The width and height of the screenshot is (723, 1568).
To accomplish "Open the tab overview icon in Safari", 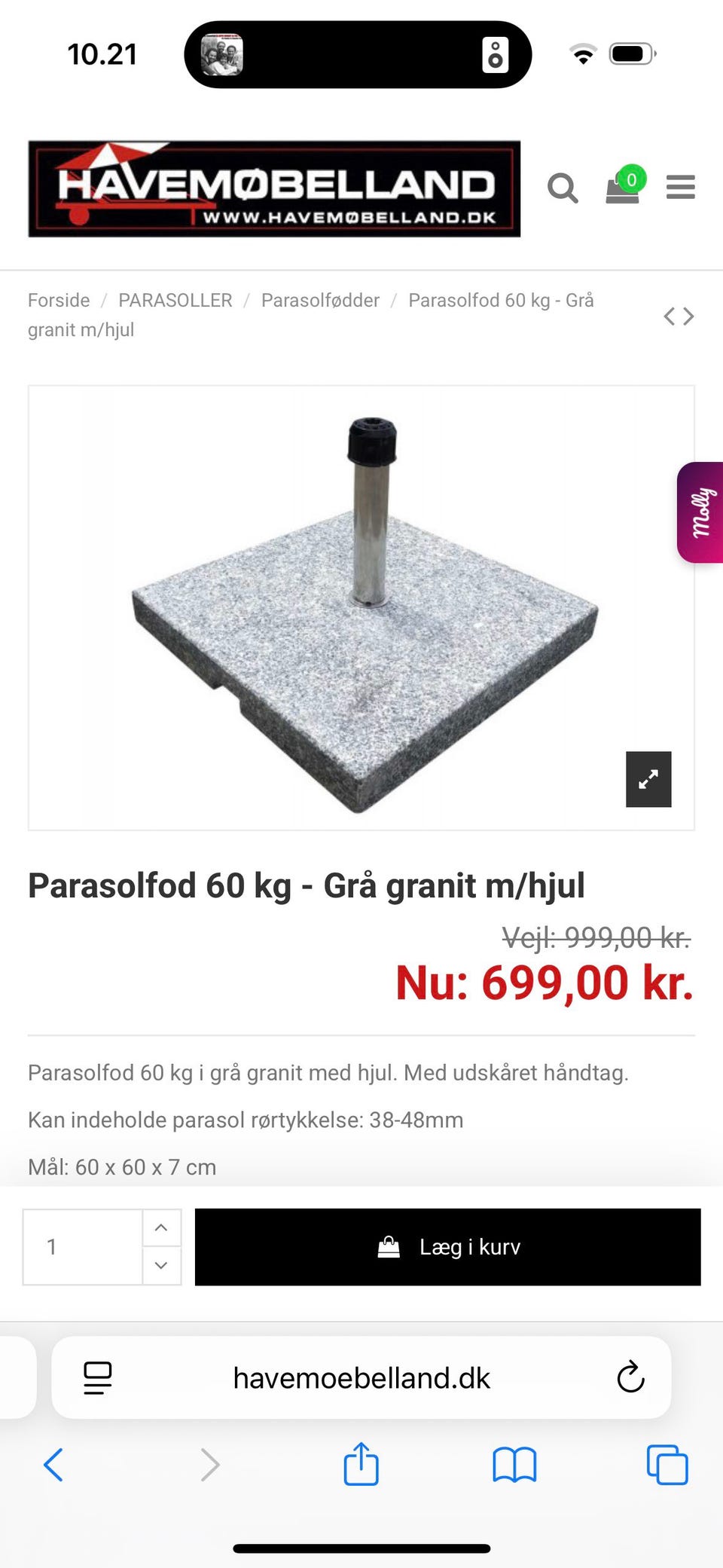I will [x=666, y=1465].
